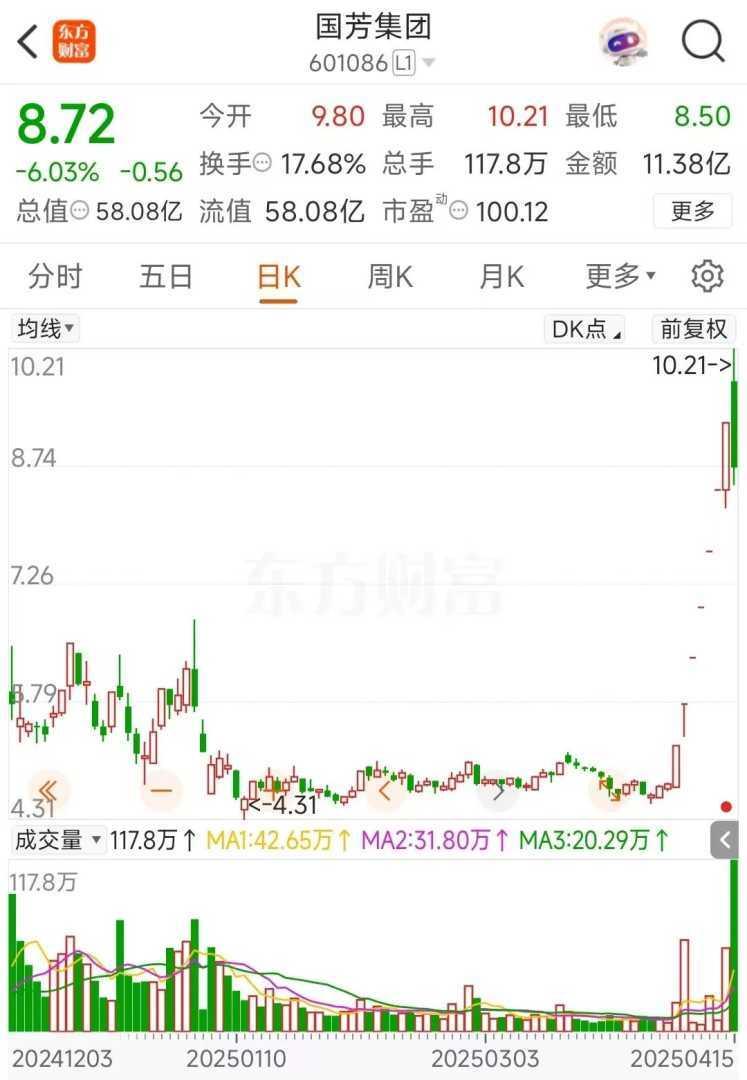
Task: Zoom out the K-line chart with minus
Action: pos(161,791)
